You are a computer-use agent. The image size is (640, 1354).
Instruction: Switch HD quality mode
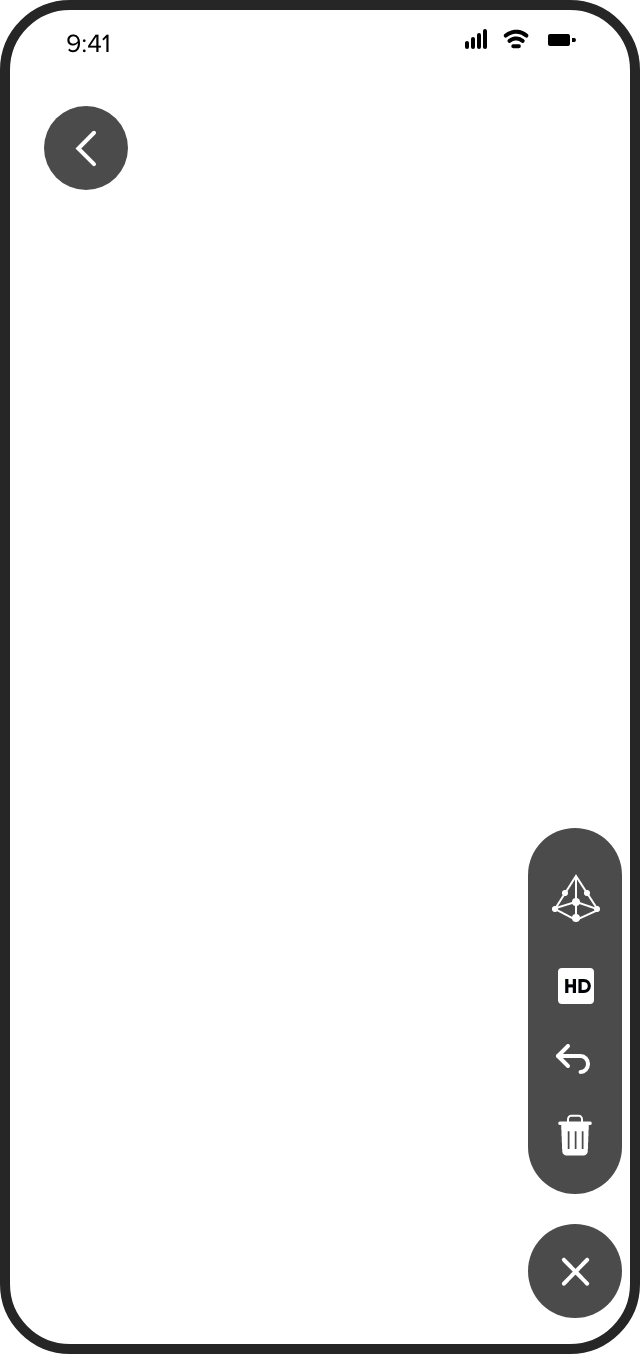coord(575,986)
